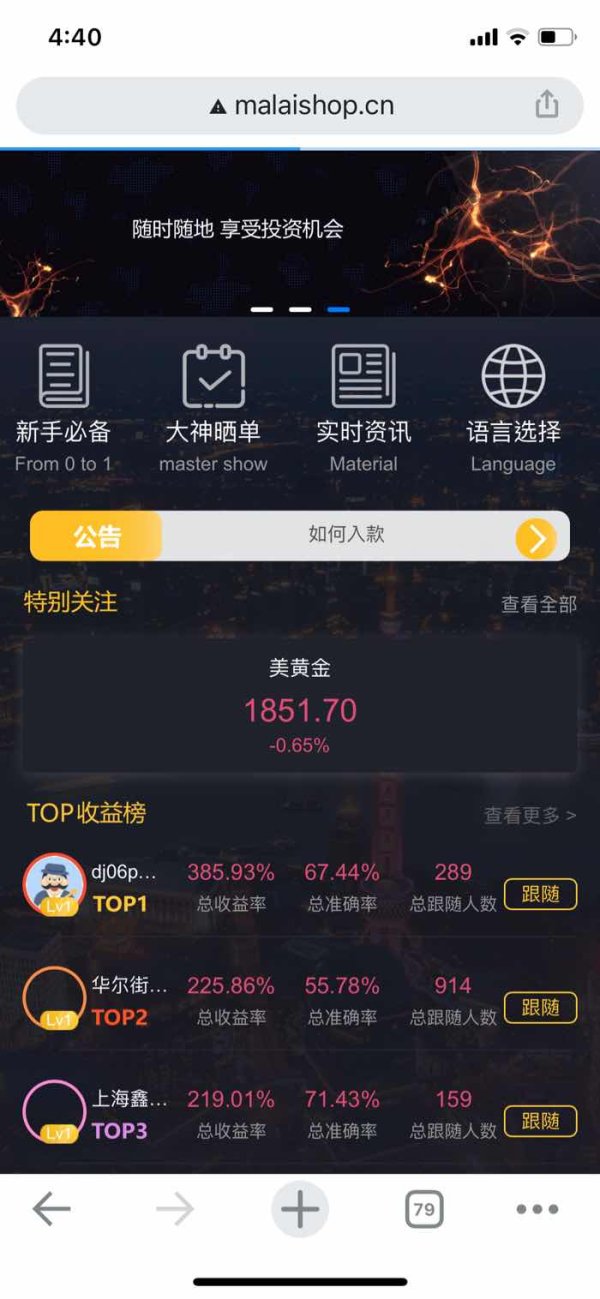The image size is (600, 1299).
Task: Open 语言选择 Language settings
Action: point(513,409)
